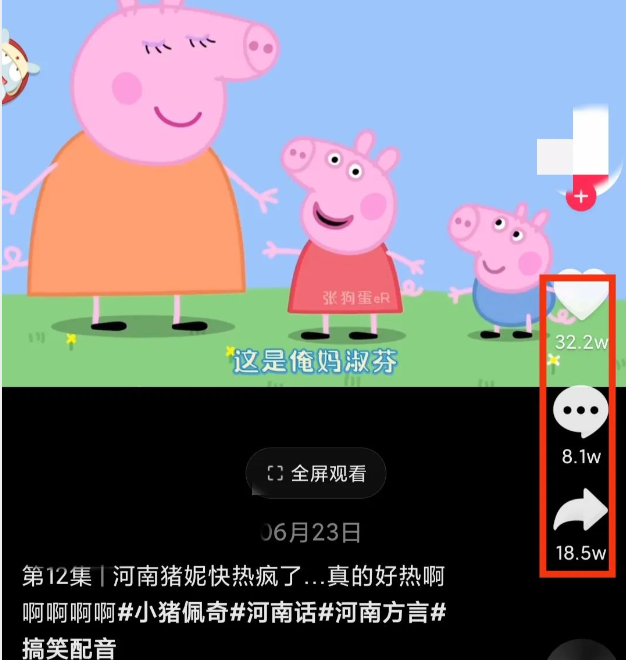Viewport: 626px width, 660px height.
Task: Share the video with the arrow icon
Action: click(x=581, y=511)
